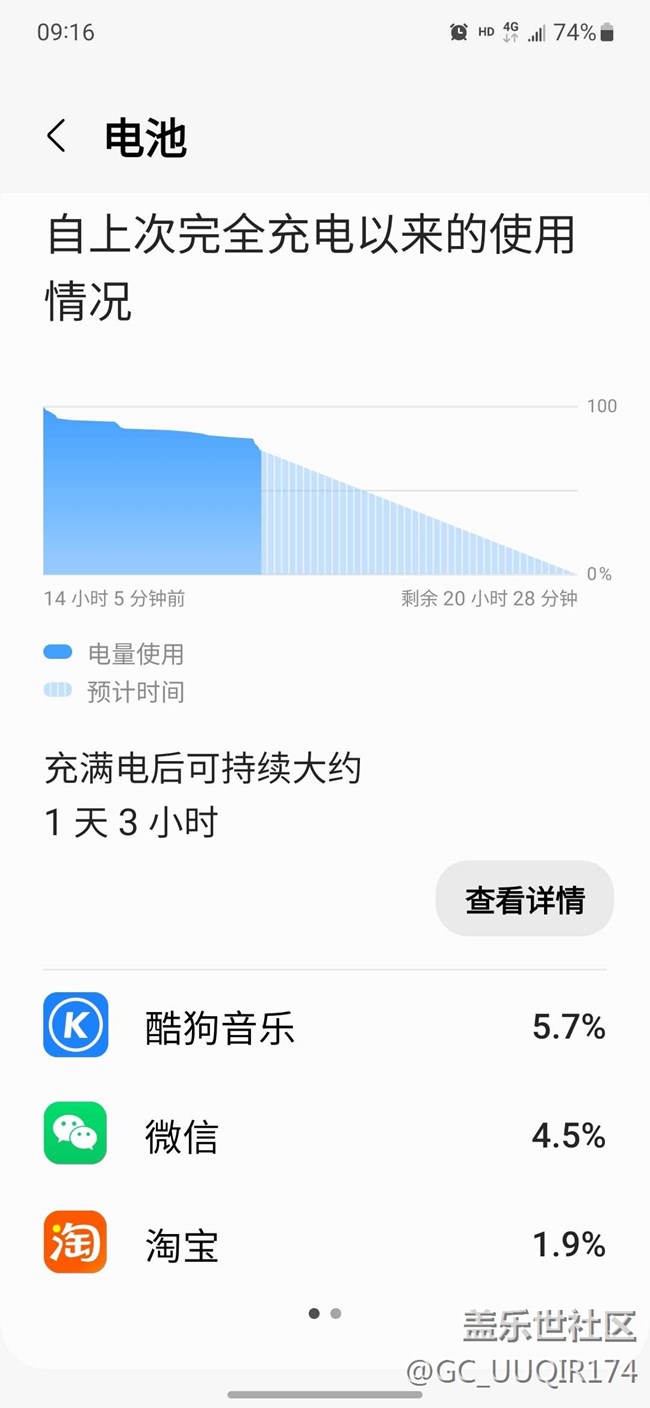Open battery usage for 淘宝
The image size is (650, 1408).
coord(325,1243)
